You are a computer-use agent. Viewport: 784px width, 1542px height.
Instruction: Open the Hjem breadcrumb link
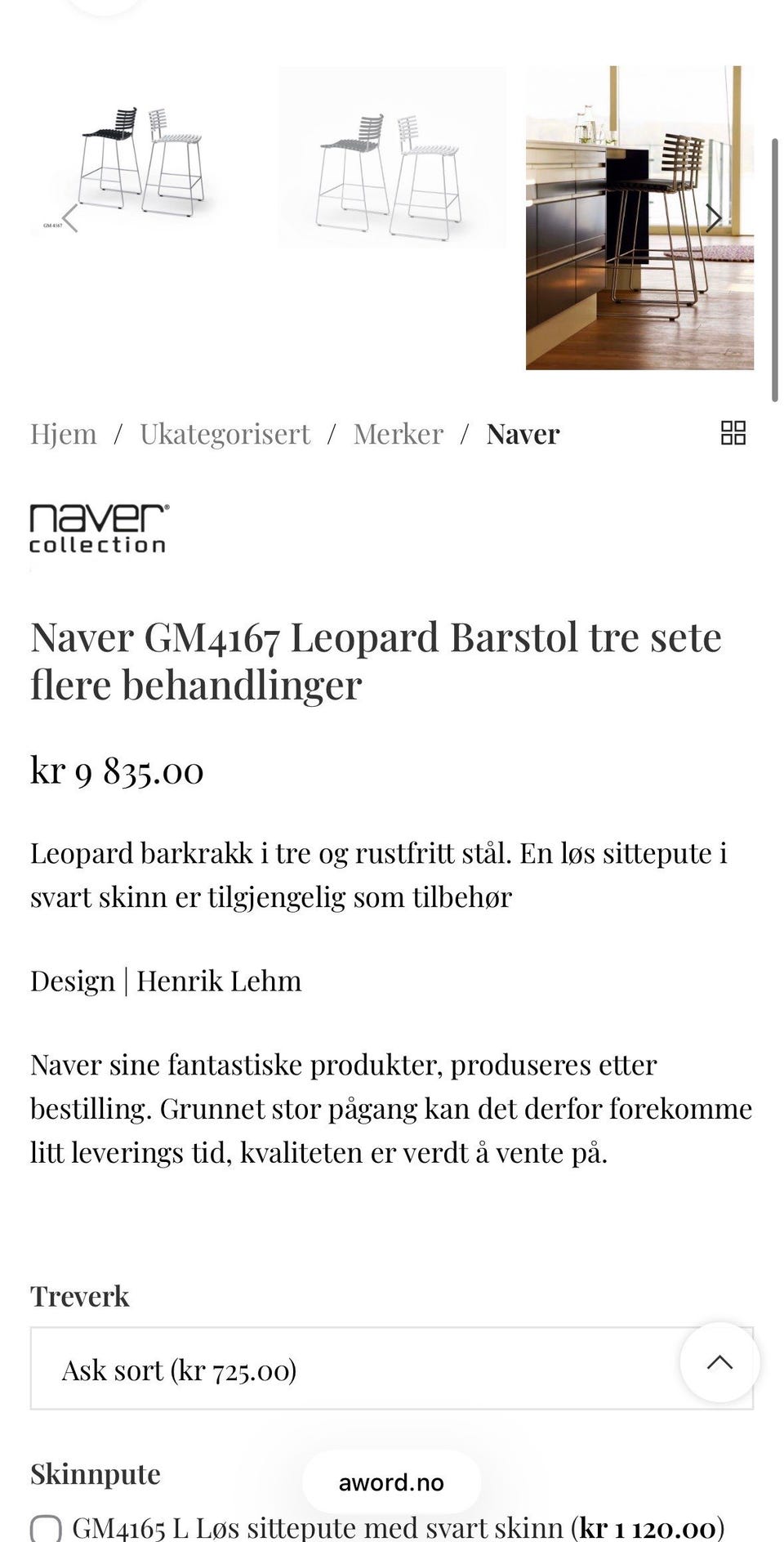[x=63, y=433]
